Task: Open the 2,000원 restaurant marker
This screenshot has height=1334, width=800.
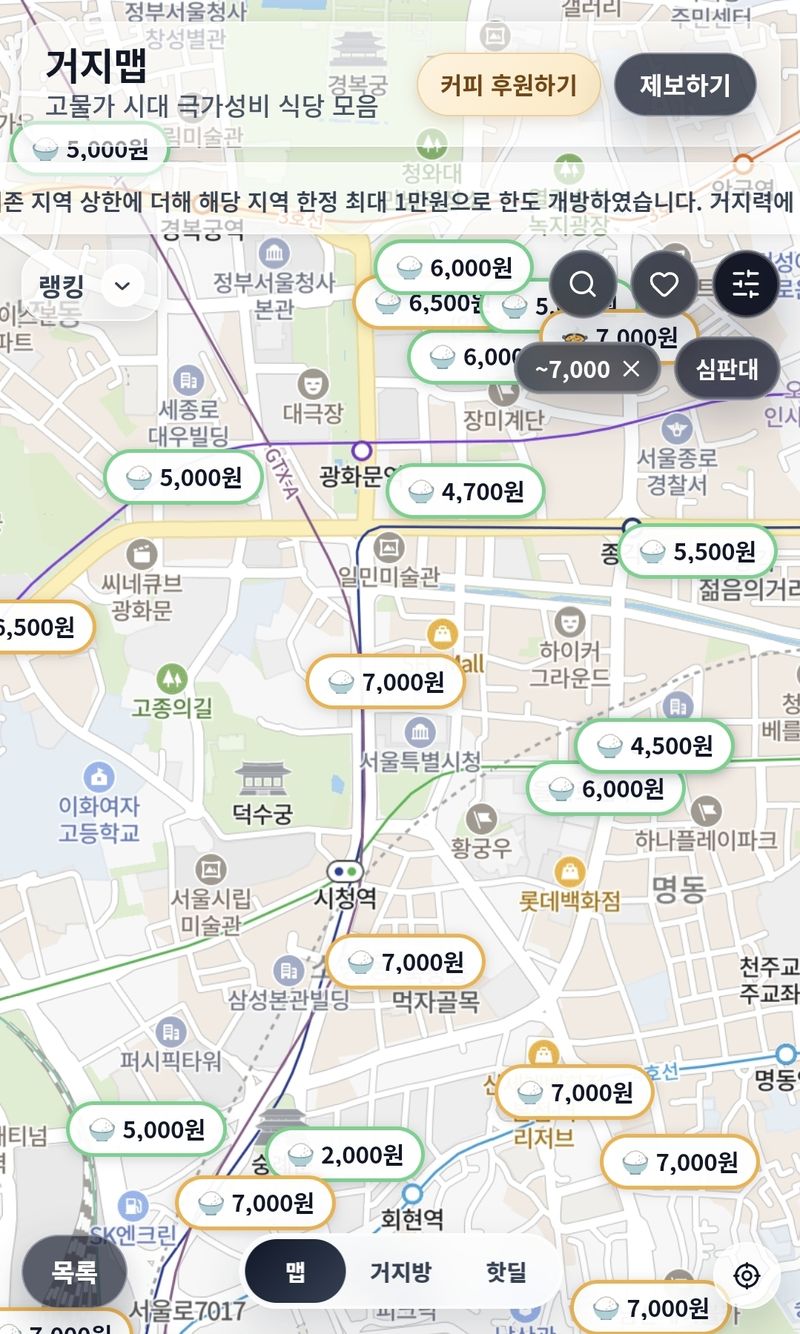Action: 345,1155
